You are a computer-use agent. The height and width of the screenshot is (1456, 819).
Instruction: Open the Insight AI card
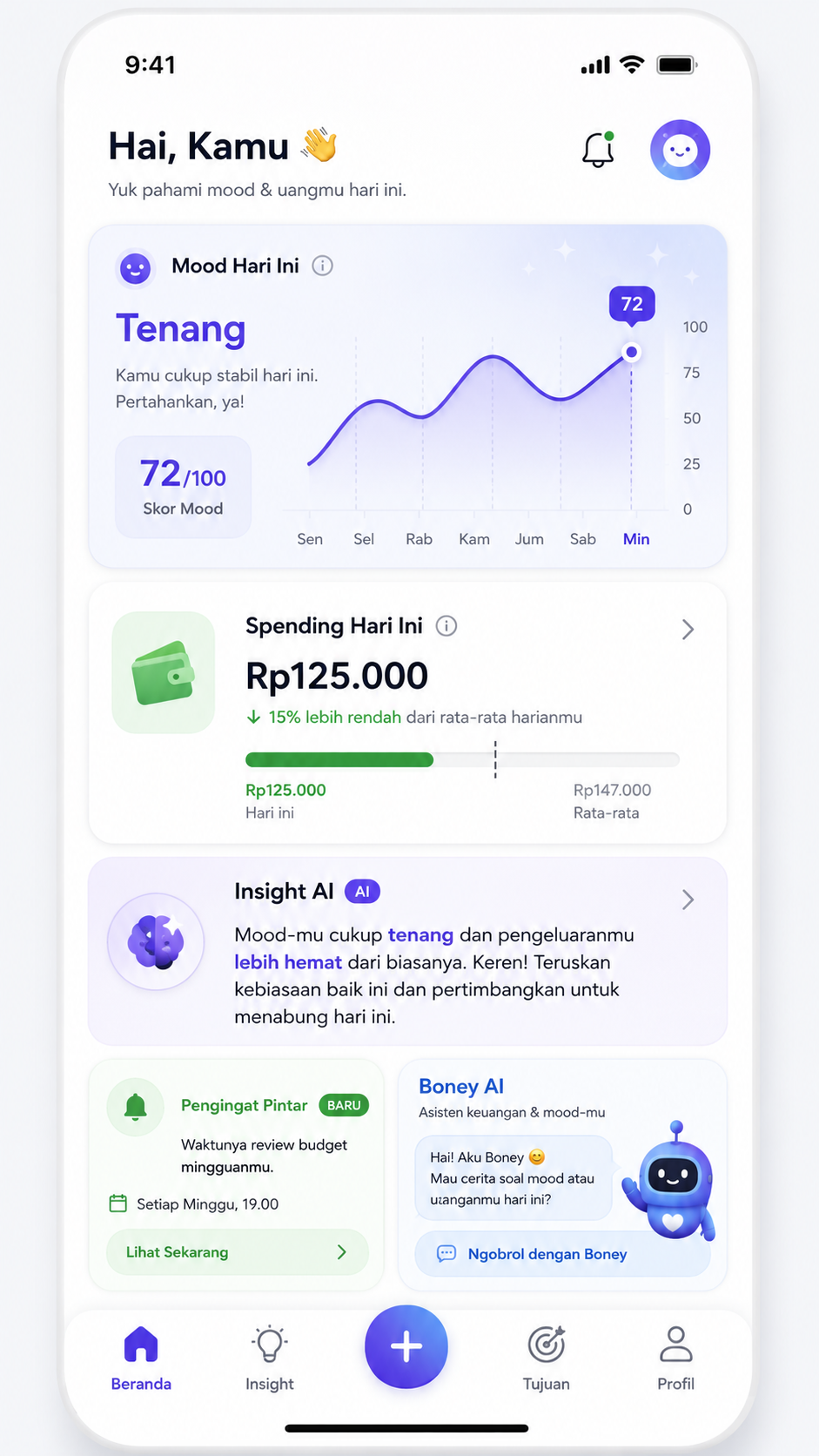[x=407, y=951]
